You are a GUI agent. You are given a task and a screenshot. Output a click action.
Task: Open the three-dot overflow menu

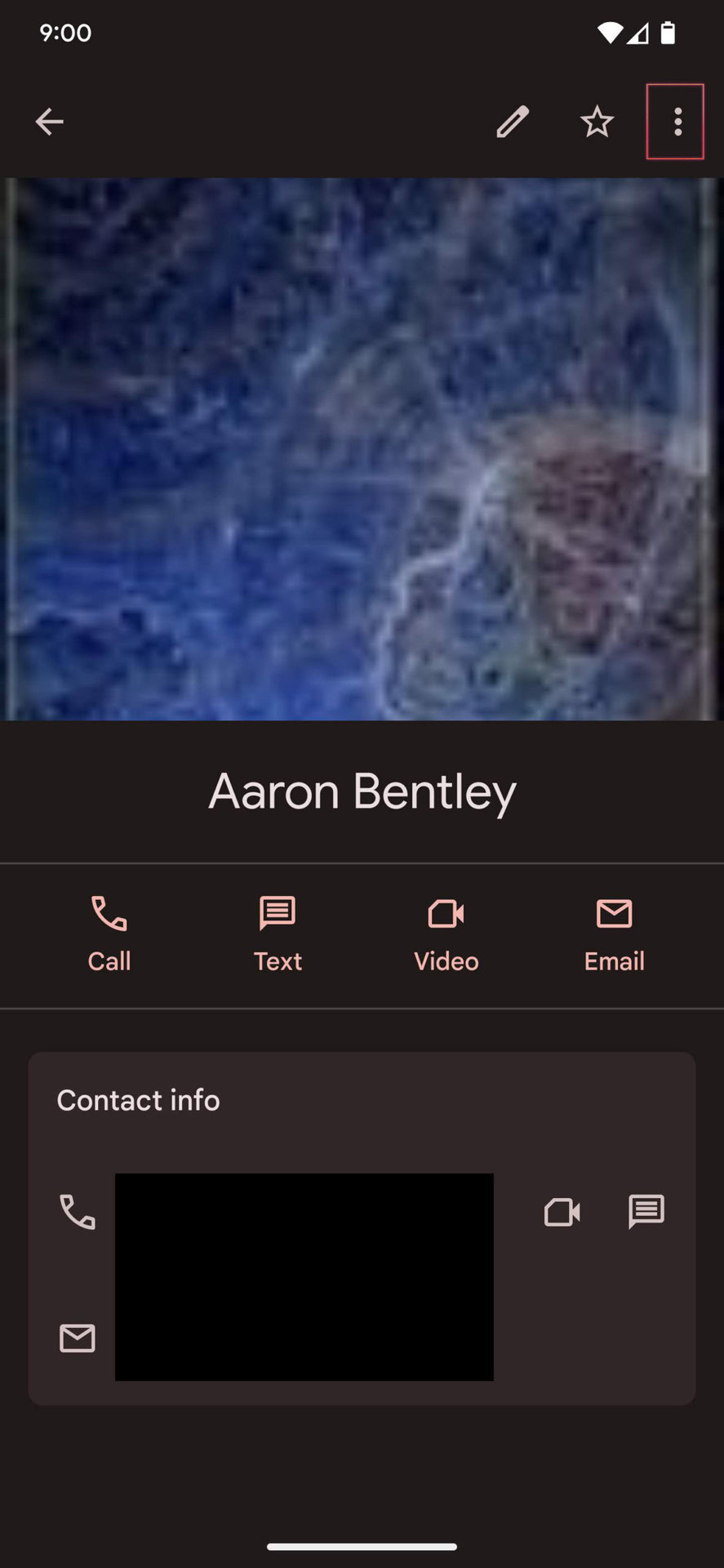click(677, 122)
